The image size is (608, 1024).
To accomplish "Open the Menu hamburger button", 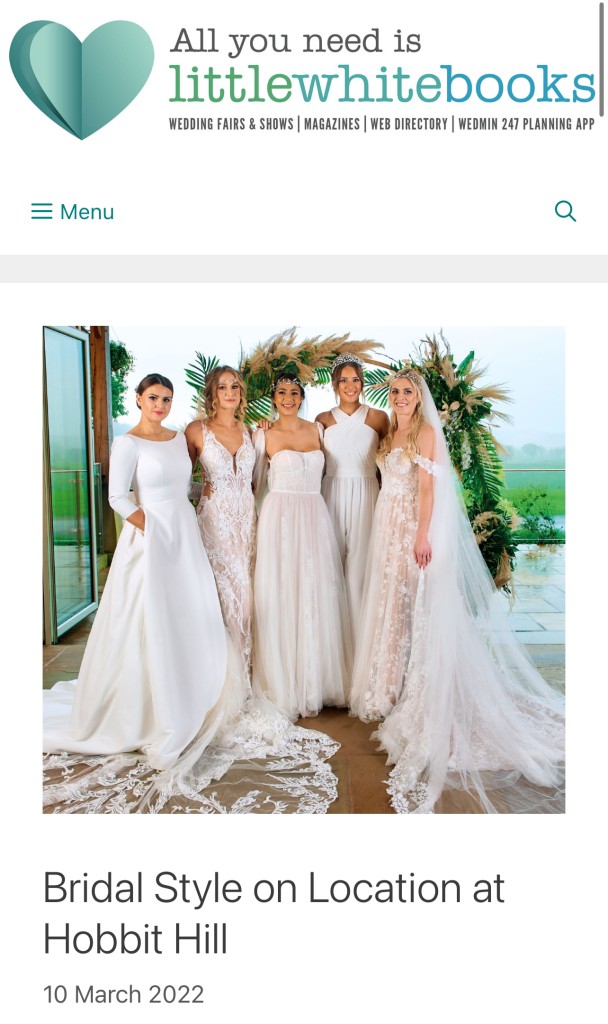I will click(72, 212).
